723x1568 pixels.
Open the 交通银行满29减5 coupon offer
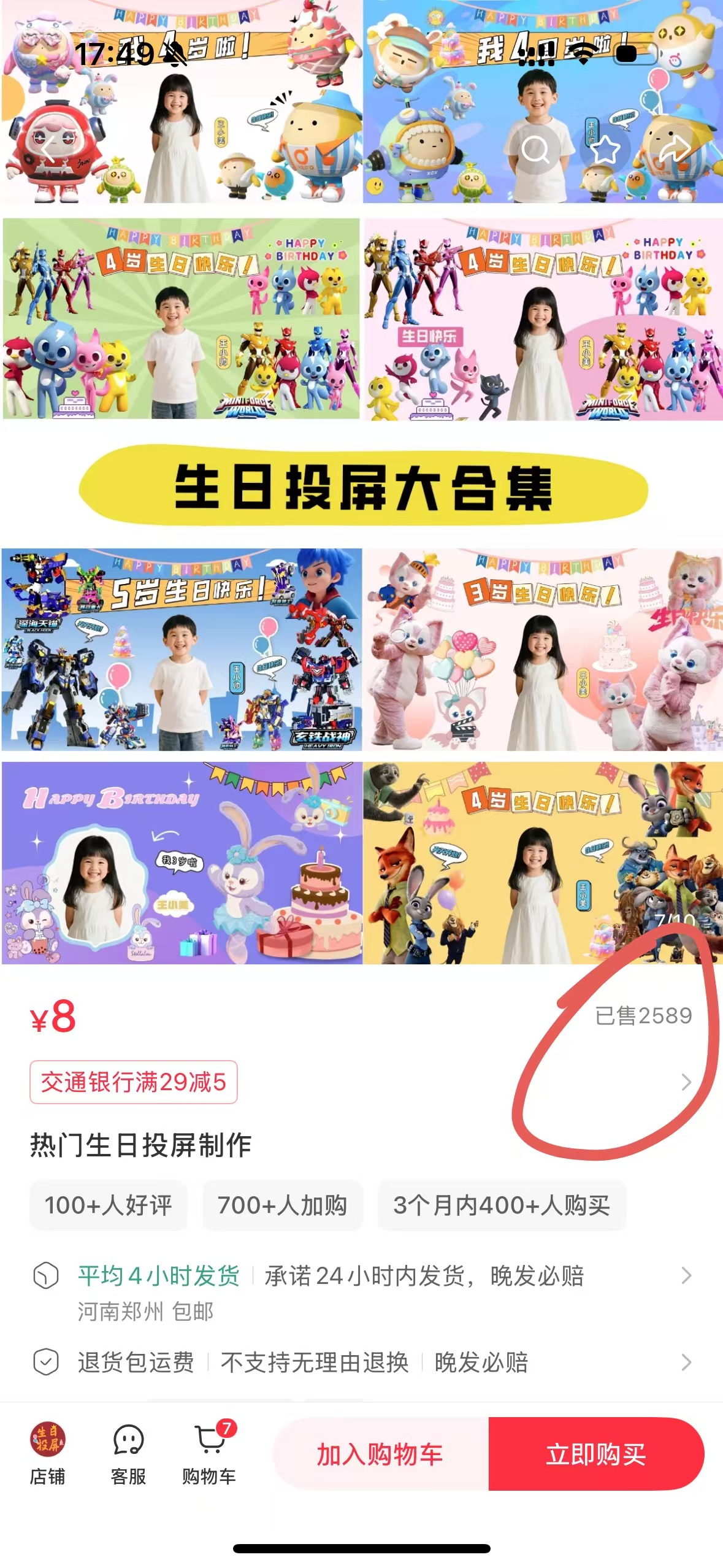[134, 1082]
